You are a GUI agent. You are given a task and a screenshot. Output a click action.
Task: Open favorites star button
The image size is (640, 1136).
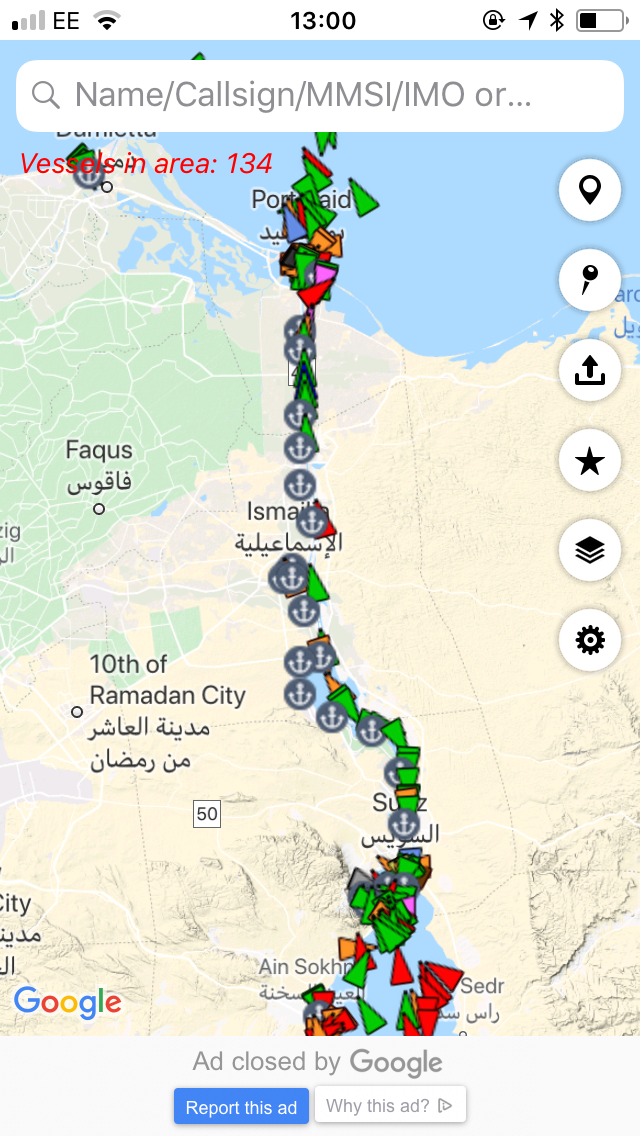pos(590,460)
